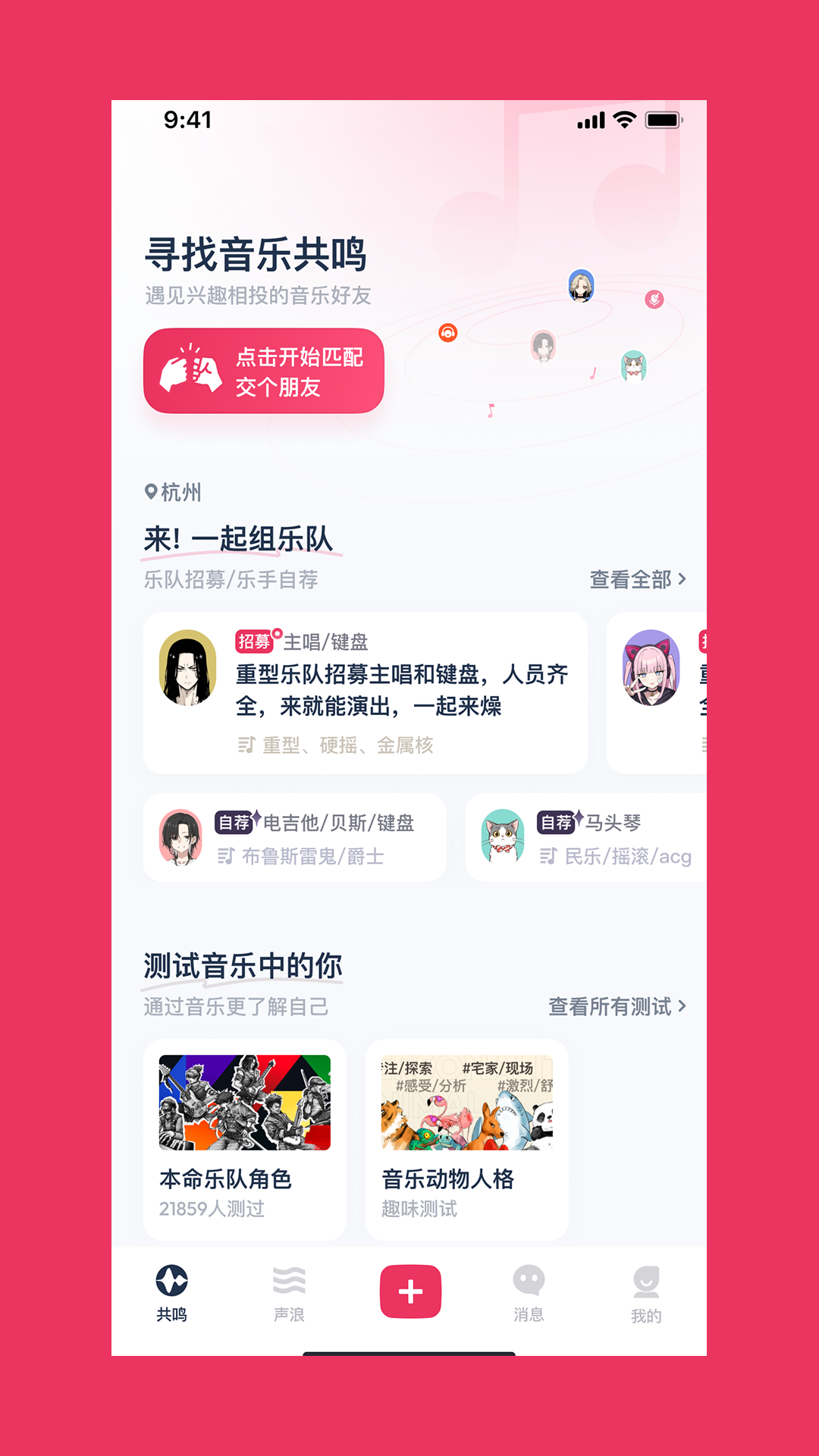Tap the orange headphones avatar on the radar
Image resolution: width=819 pixels, height=1456 pixels.
(448, 333)
